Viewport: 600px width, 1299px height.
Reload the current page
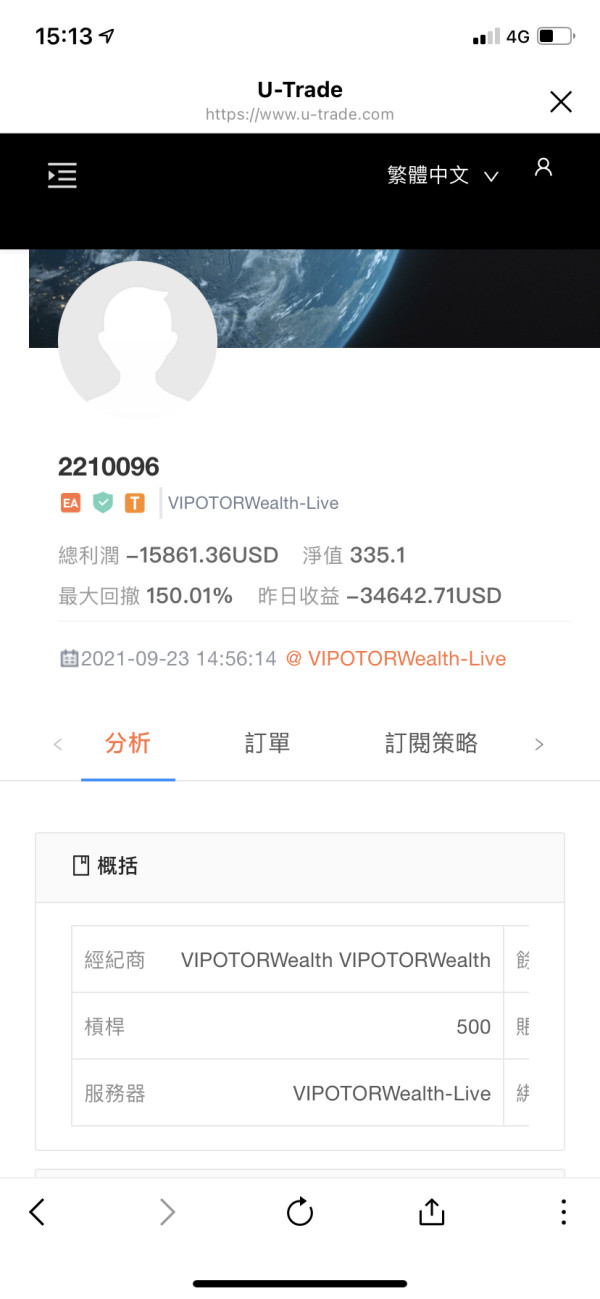[x=300, y=1212]
